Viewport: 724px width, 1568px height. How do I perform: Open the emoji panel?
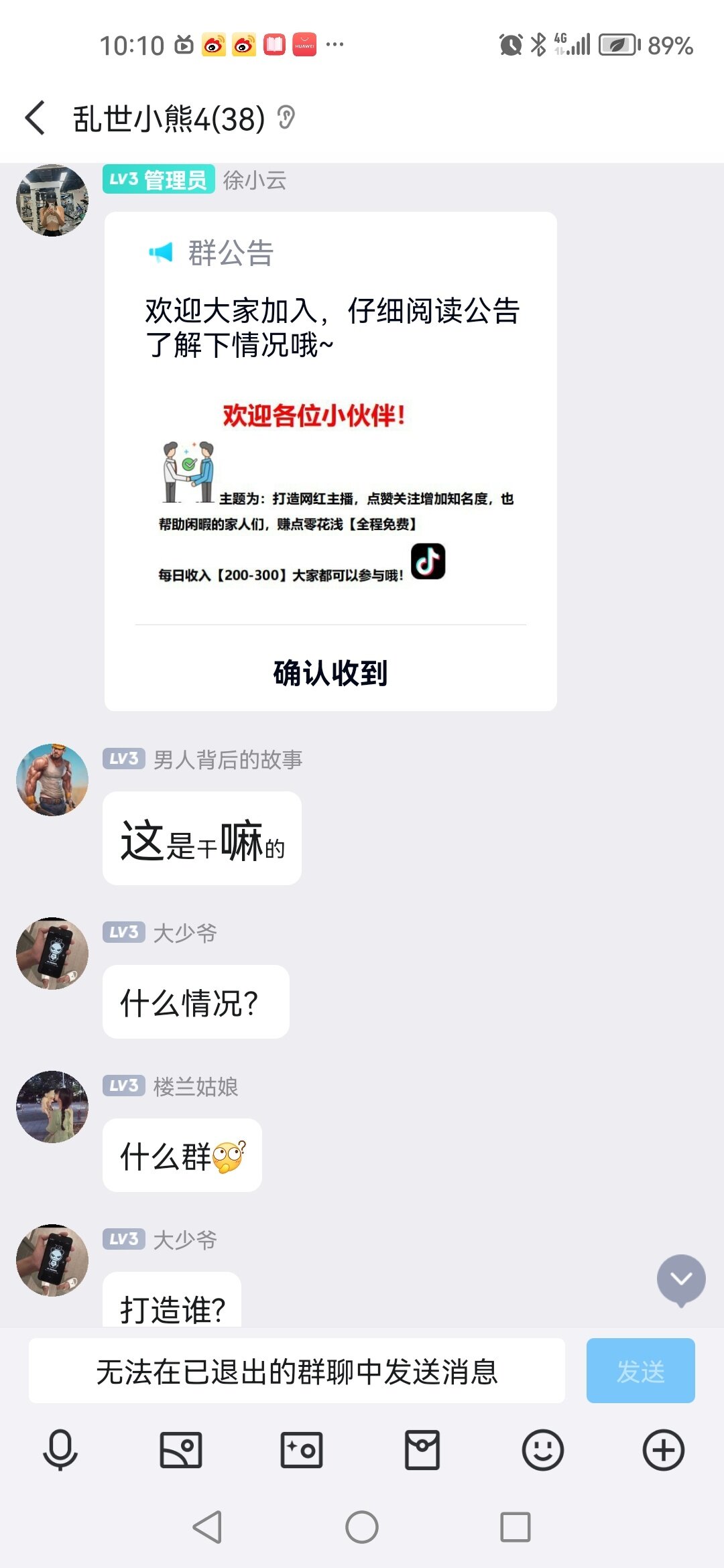pyautogui.click(x=543, y=1450)
